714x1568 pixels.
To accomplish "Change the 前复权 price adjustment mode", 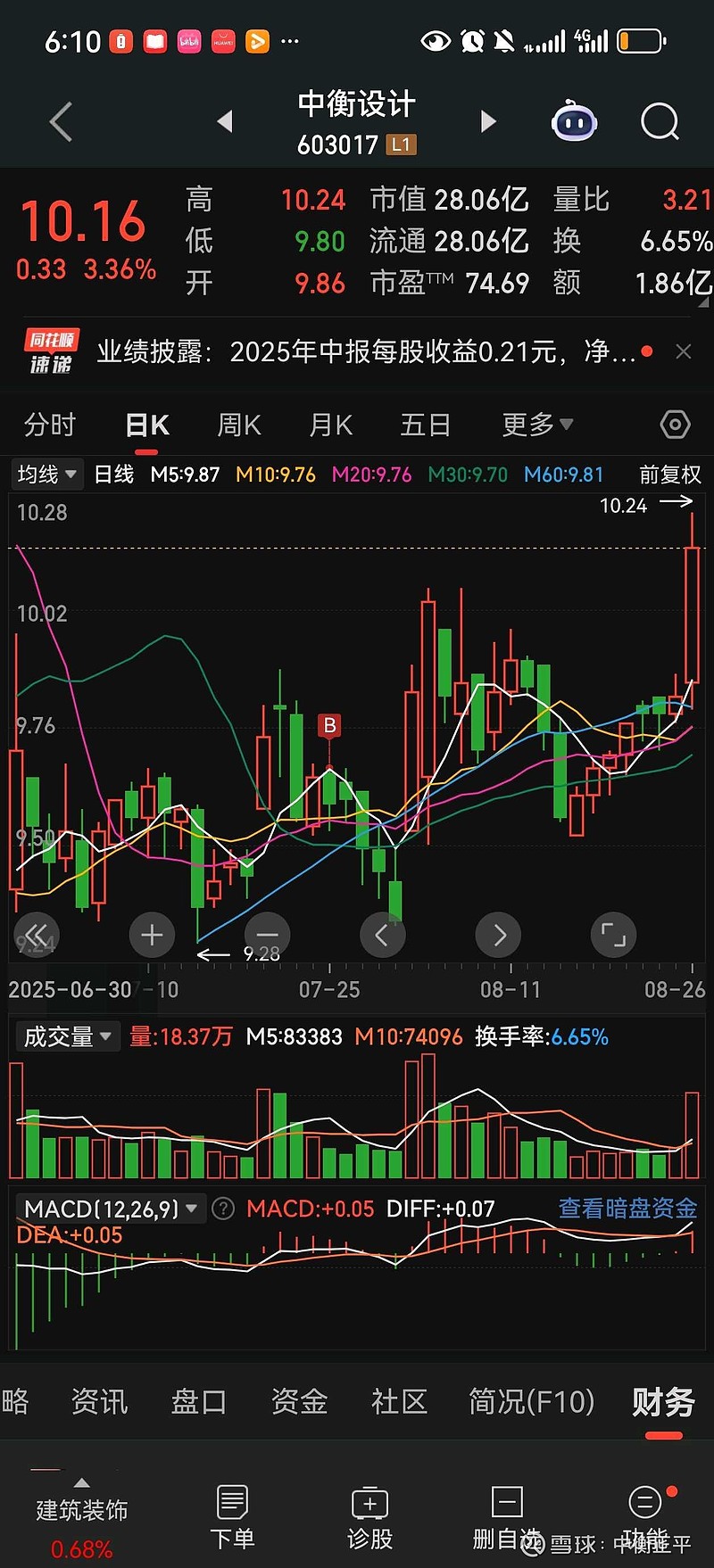I will (x=670, y=475).
